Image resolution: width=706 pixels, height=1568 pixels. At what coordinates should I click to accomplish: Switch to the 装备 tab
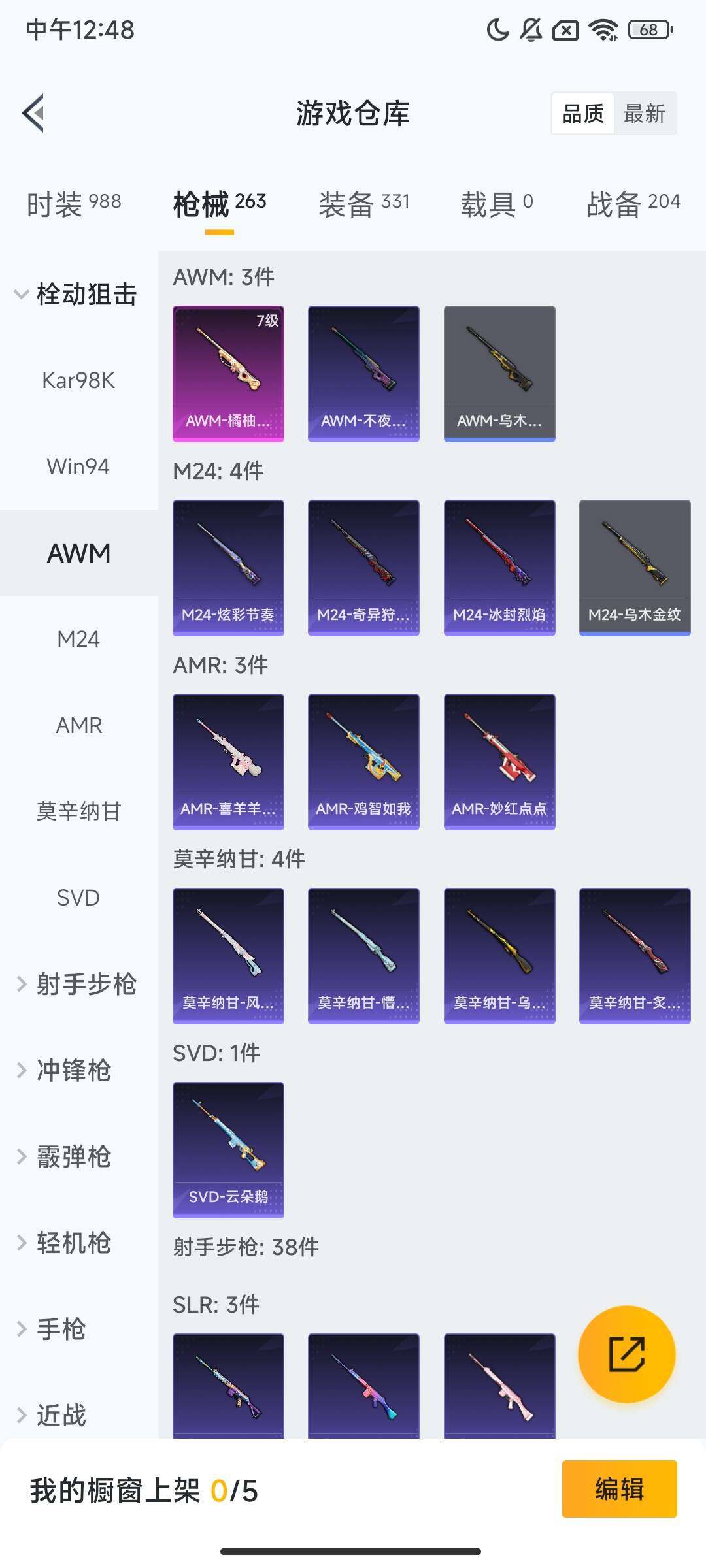363,203
